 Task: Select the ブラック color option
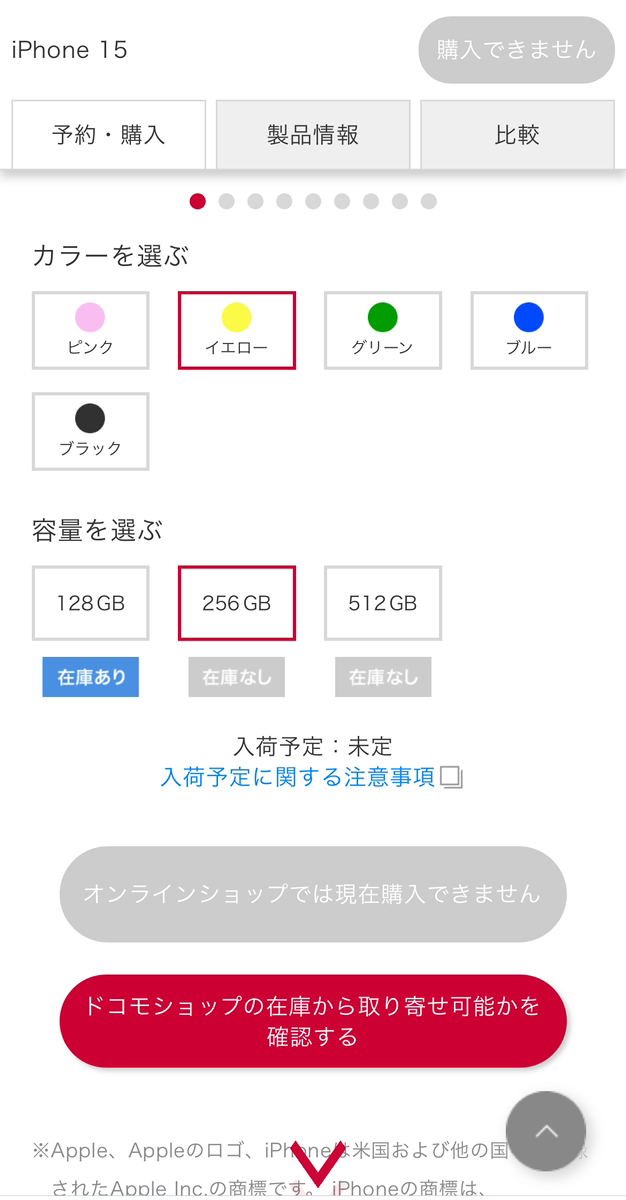pos(91,431)
